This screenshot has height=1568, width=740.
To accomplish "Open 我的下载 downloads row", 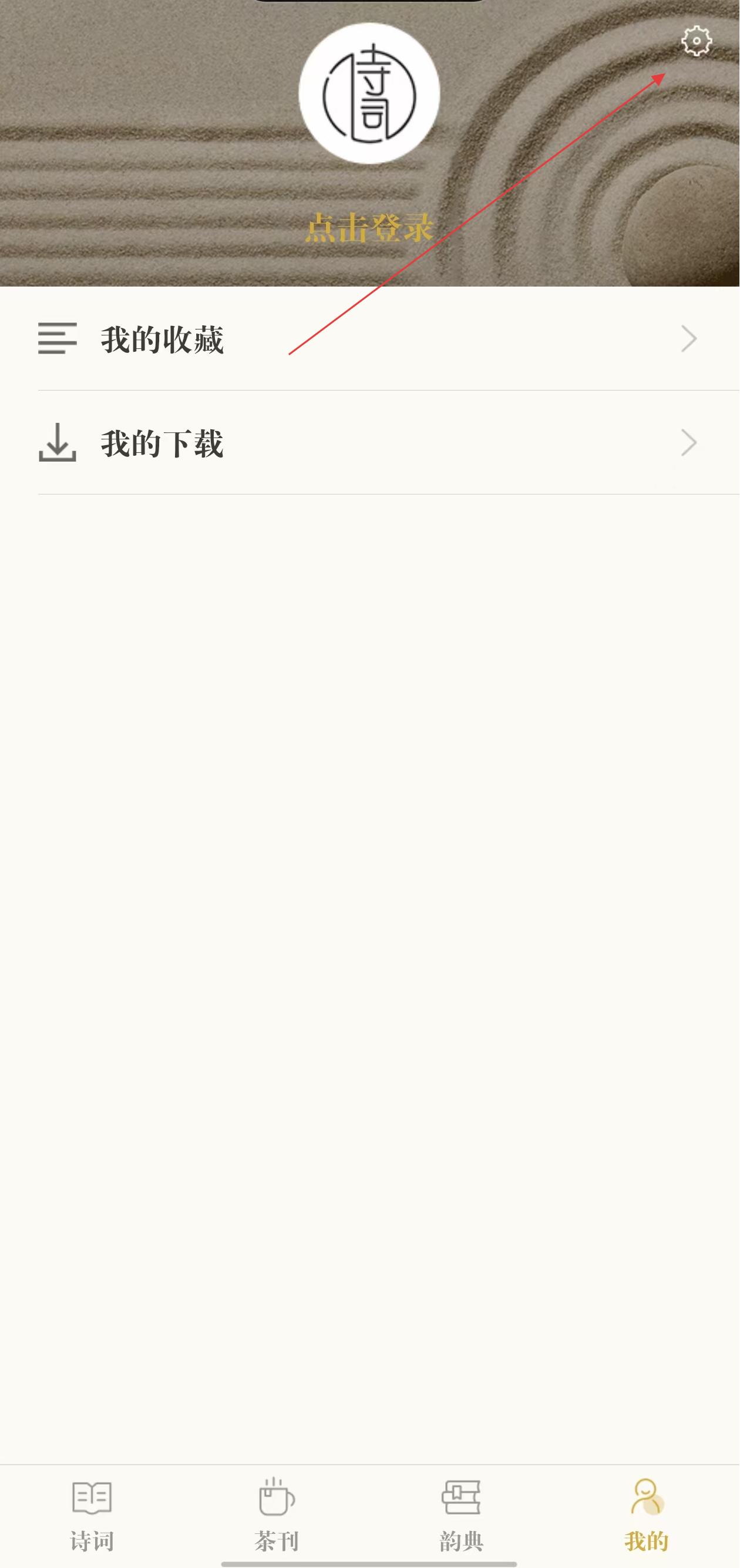I will [x=369, y=443].
